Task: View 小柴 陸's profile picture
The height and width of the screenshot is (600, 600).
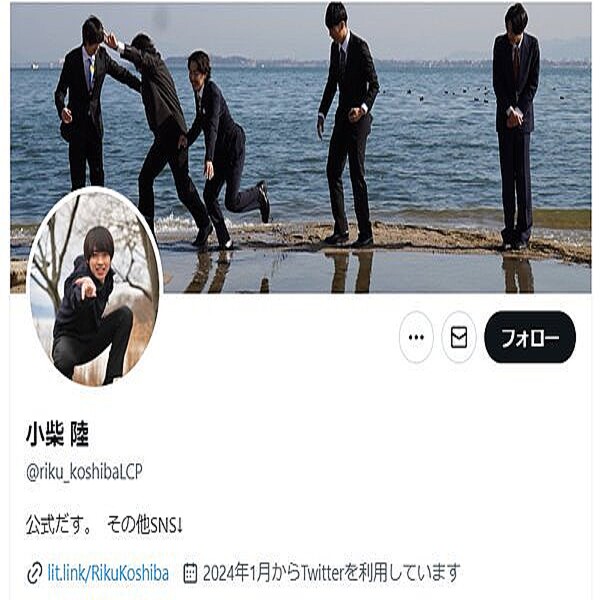Action: pos(94,288)
